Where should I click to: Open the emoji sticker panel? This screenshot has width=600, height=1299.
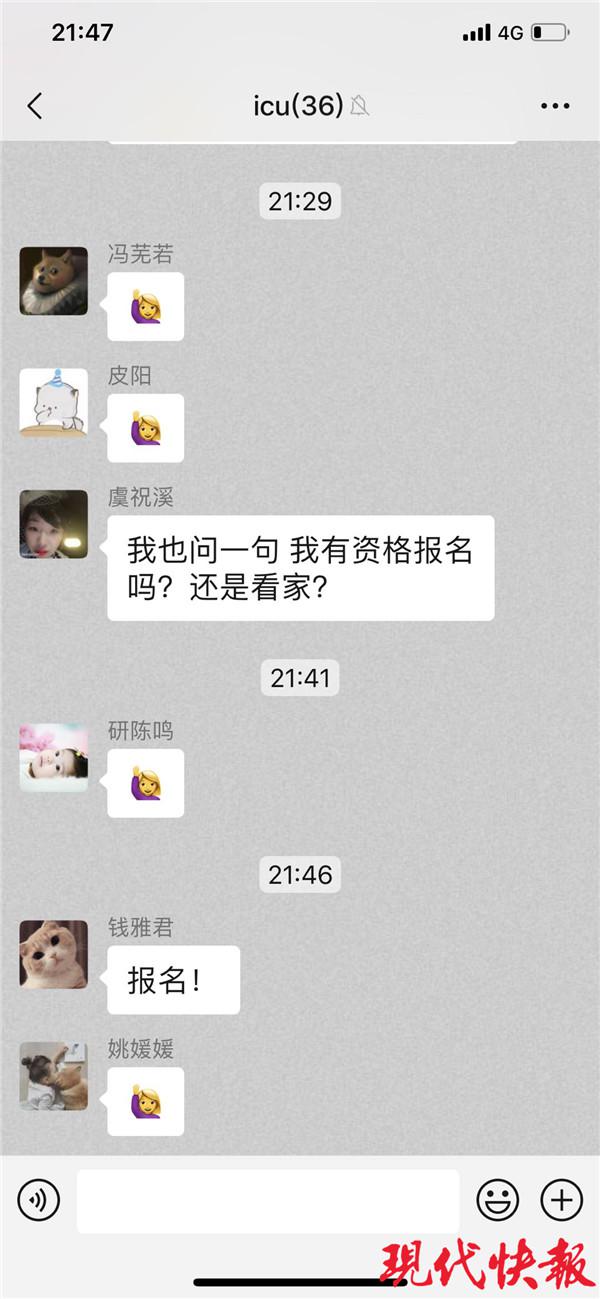pos(497,1199)
